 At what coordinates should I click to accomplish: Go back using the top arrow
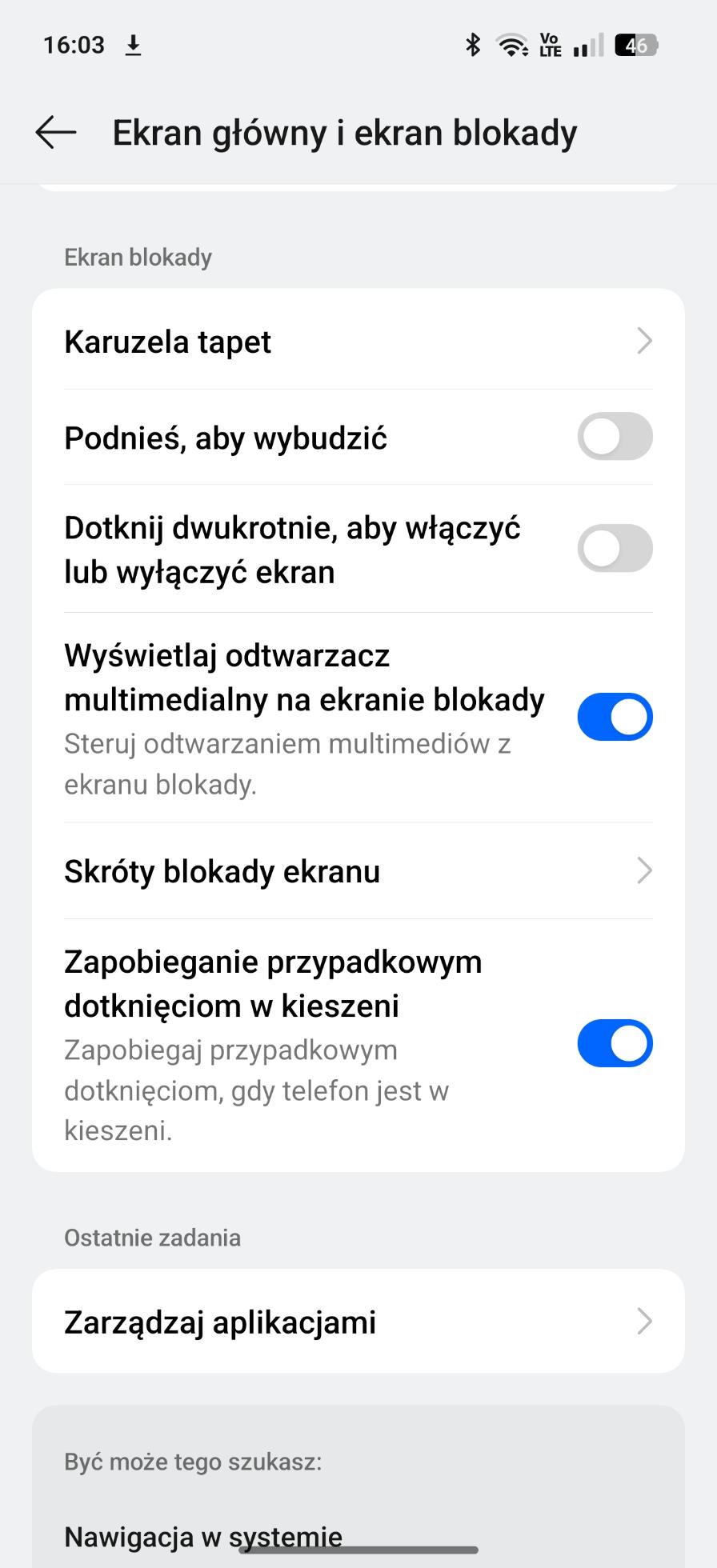(56, 132)
